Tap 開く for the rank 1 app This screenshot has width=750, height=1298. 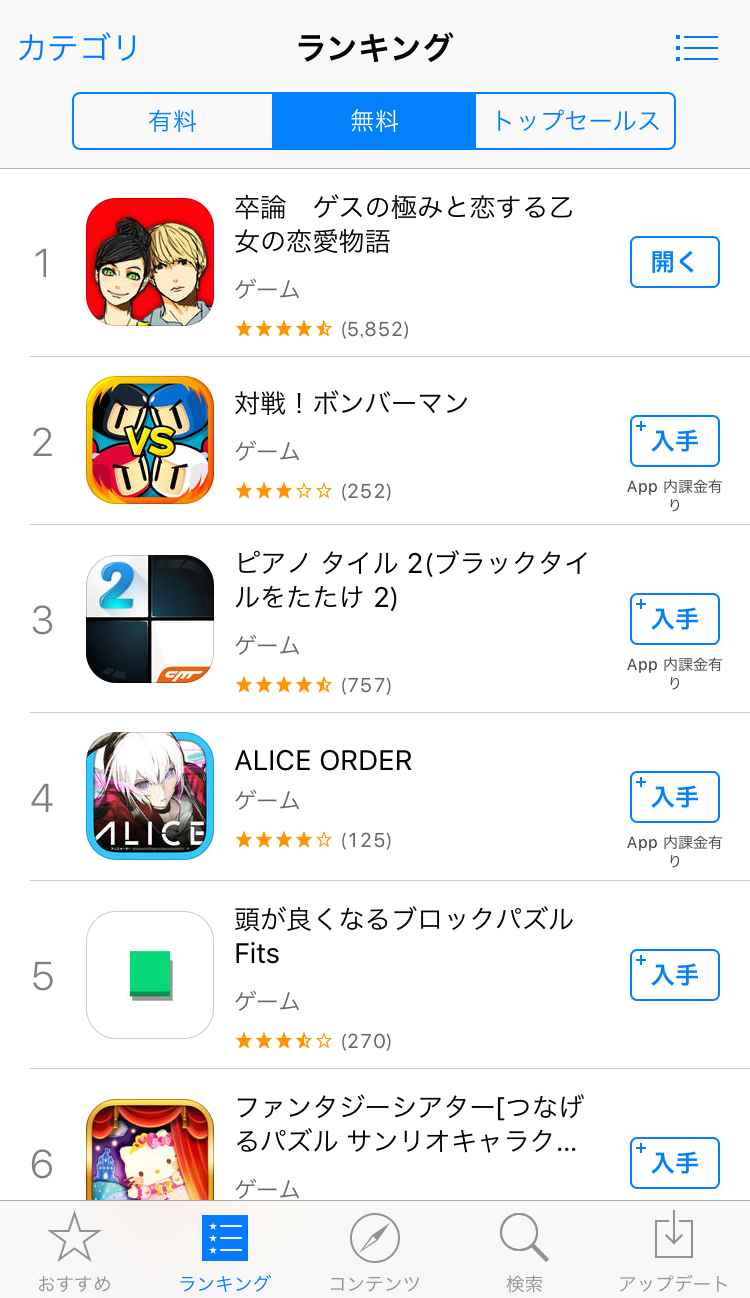coord(675,262)
